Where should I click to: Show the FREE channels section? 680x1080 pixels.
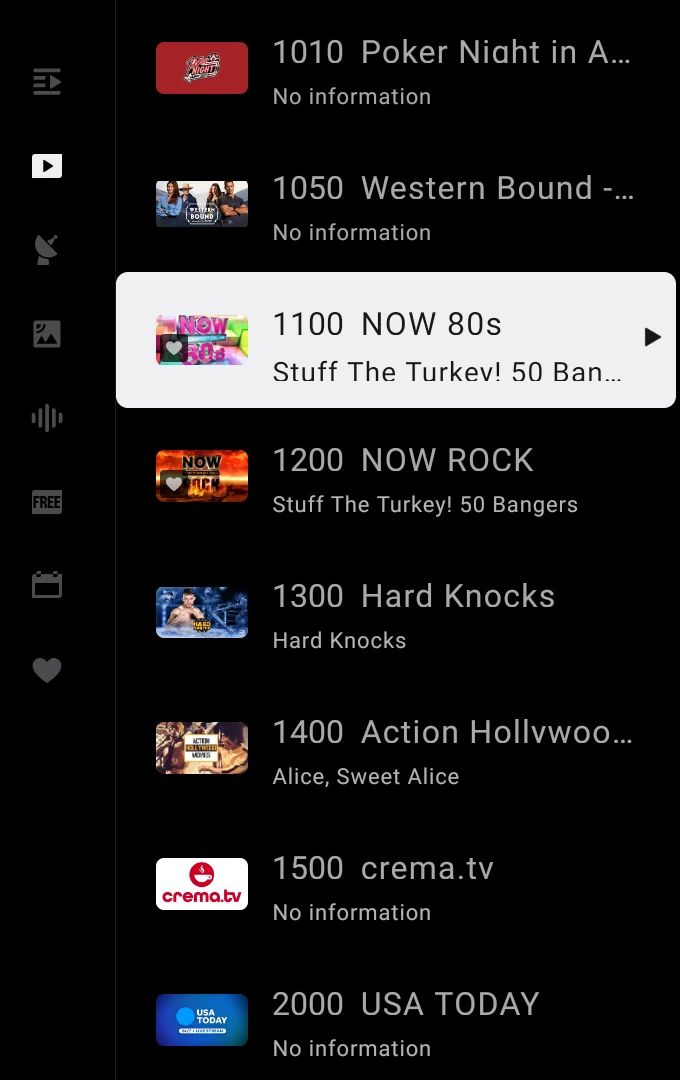coord(47,502)
